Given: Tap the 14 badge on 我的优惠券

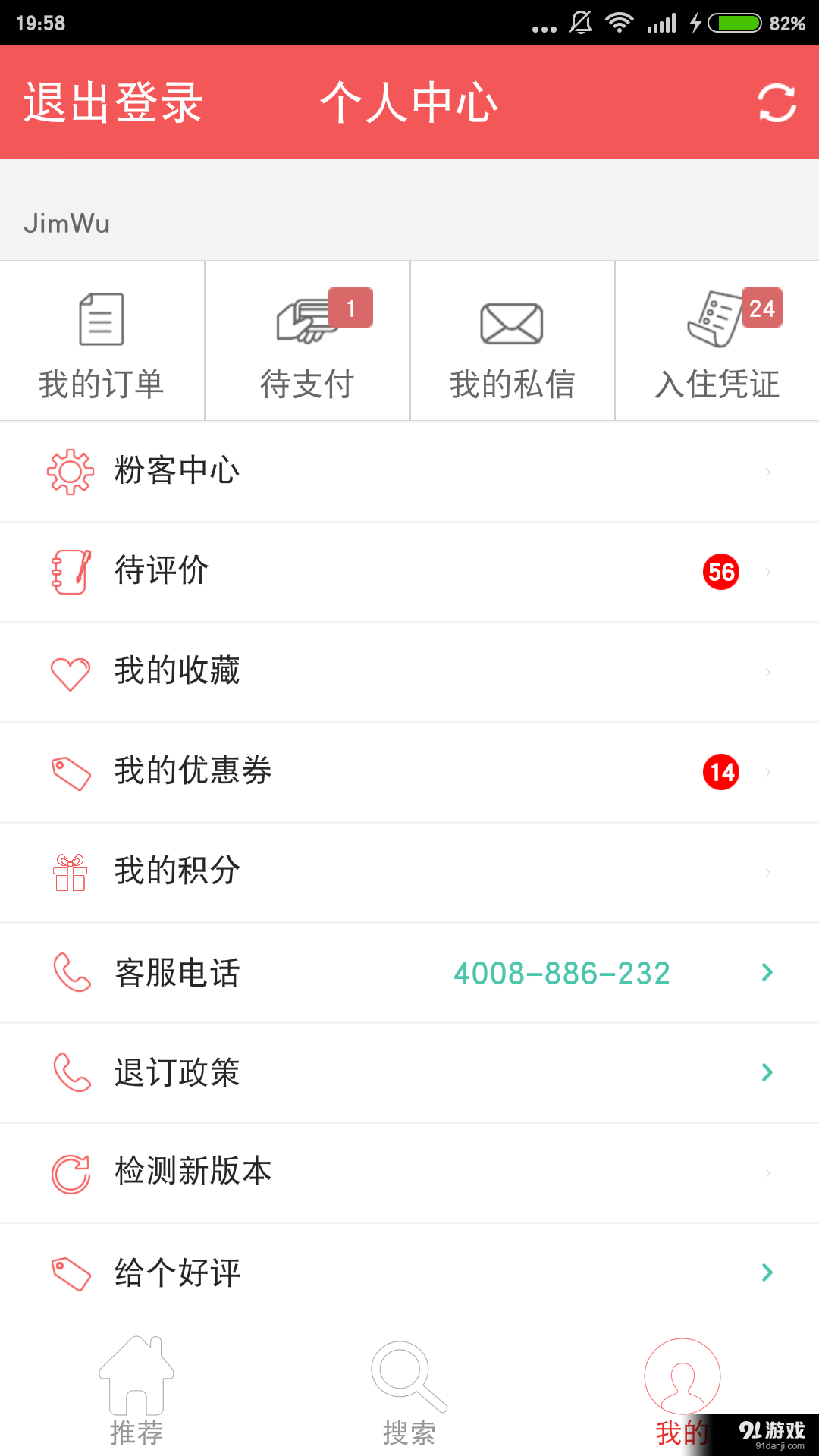Looking at the screenshot, I should point(720,772).
